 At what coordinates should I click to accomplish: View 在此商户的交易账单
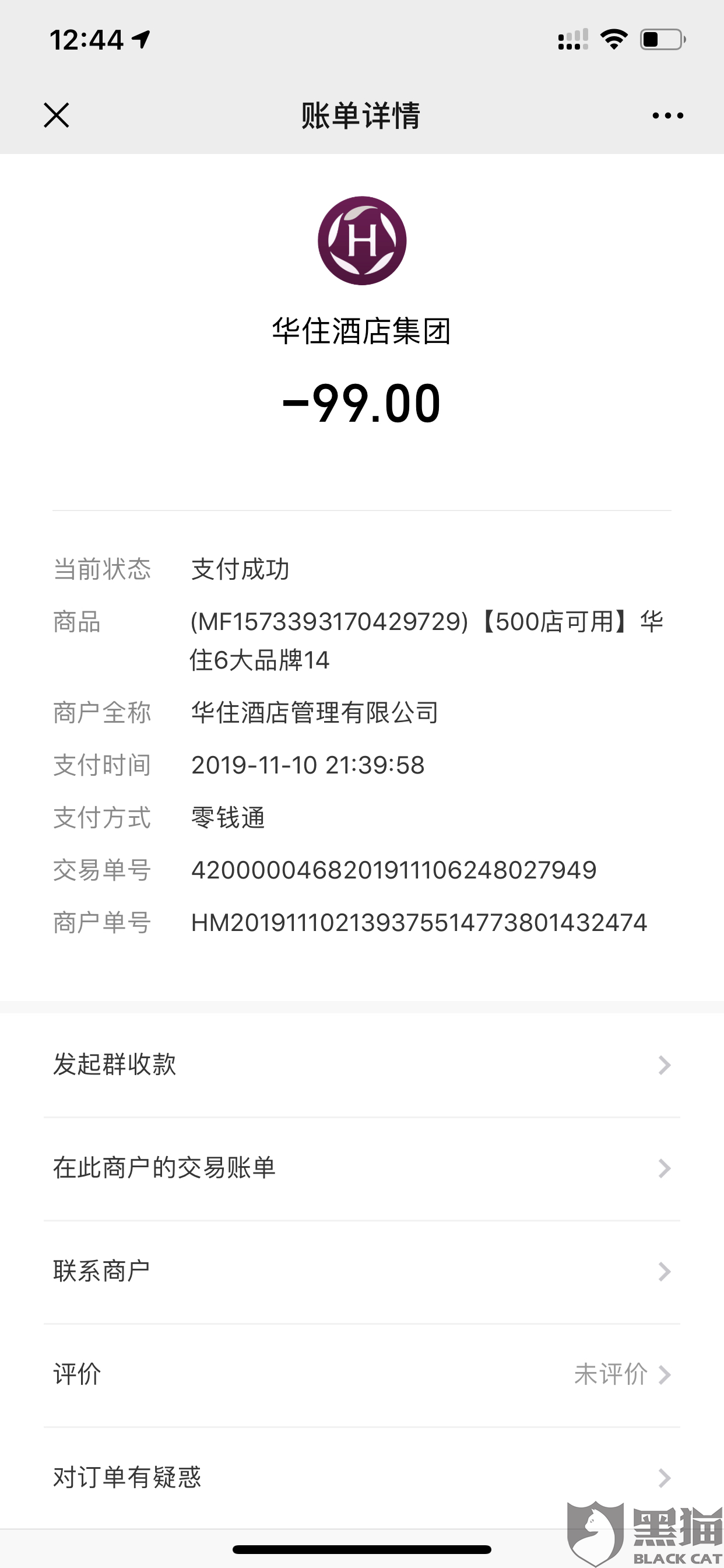click(x=362, y=1168)
